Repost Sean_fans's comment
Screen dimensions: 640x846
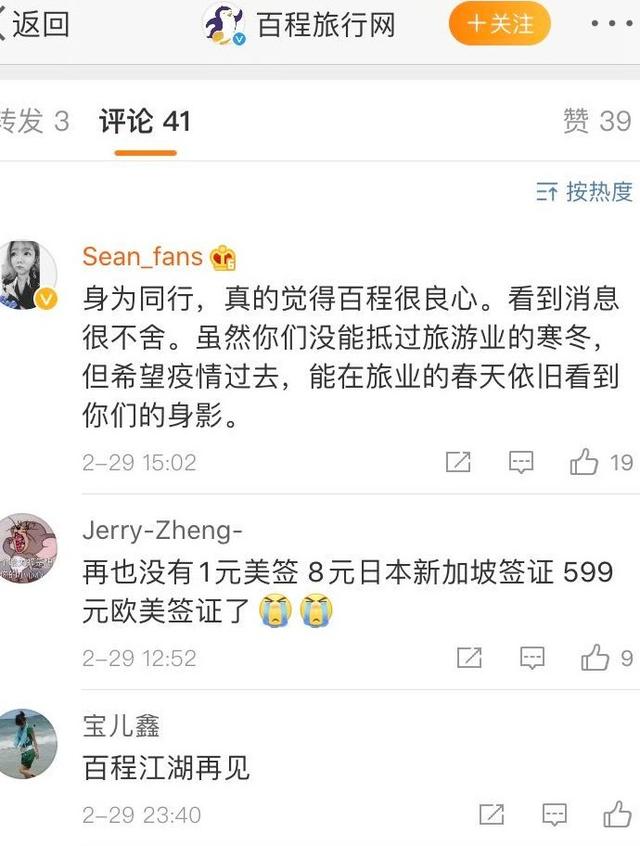[458, 462]
